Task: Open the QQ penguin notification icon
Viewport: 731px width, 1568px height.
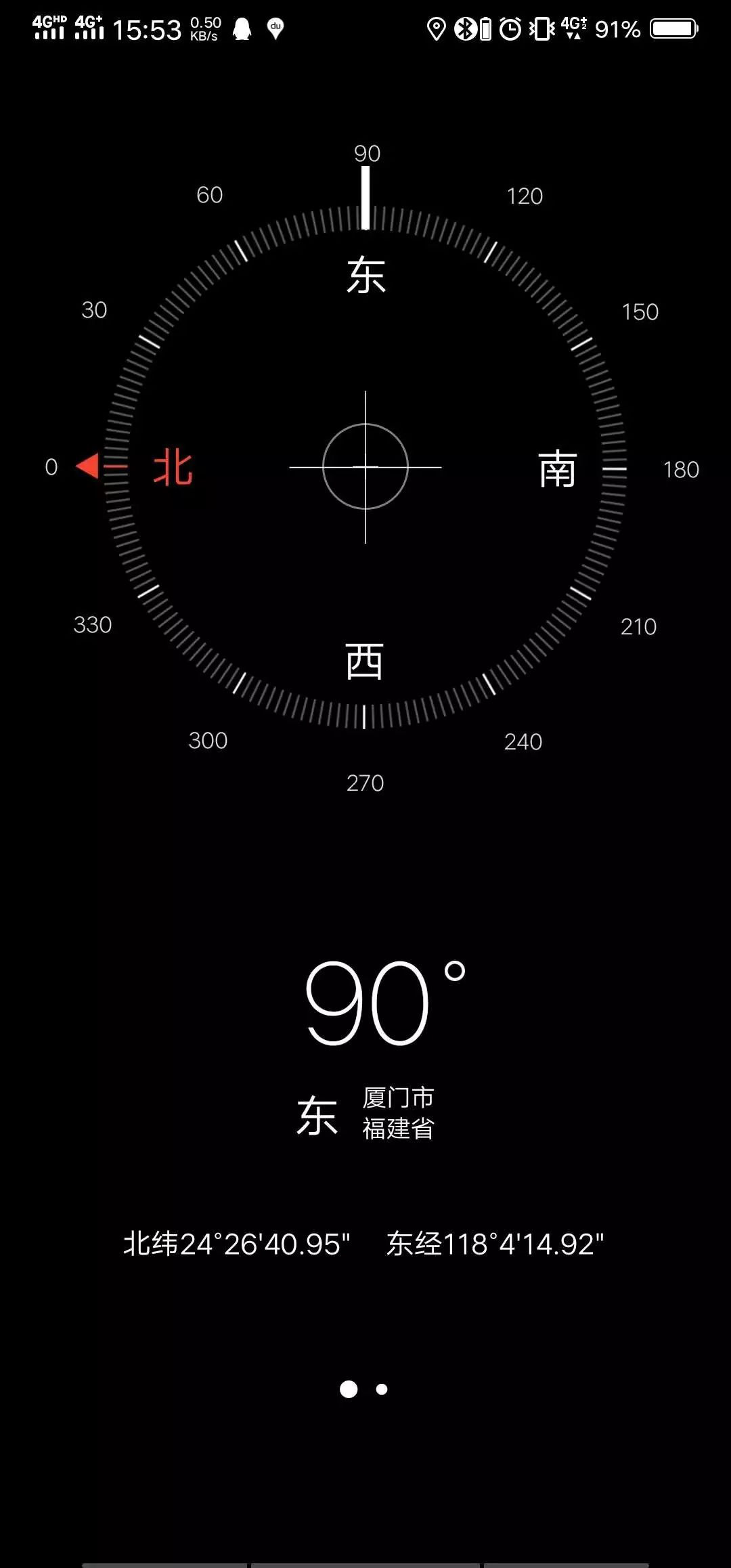Action: tap(242, 27)
